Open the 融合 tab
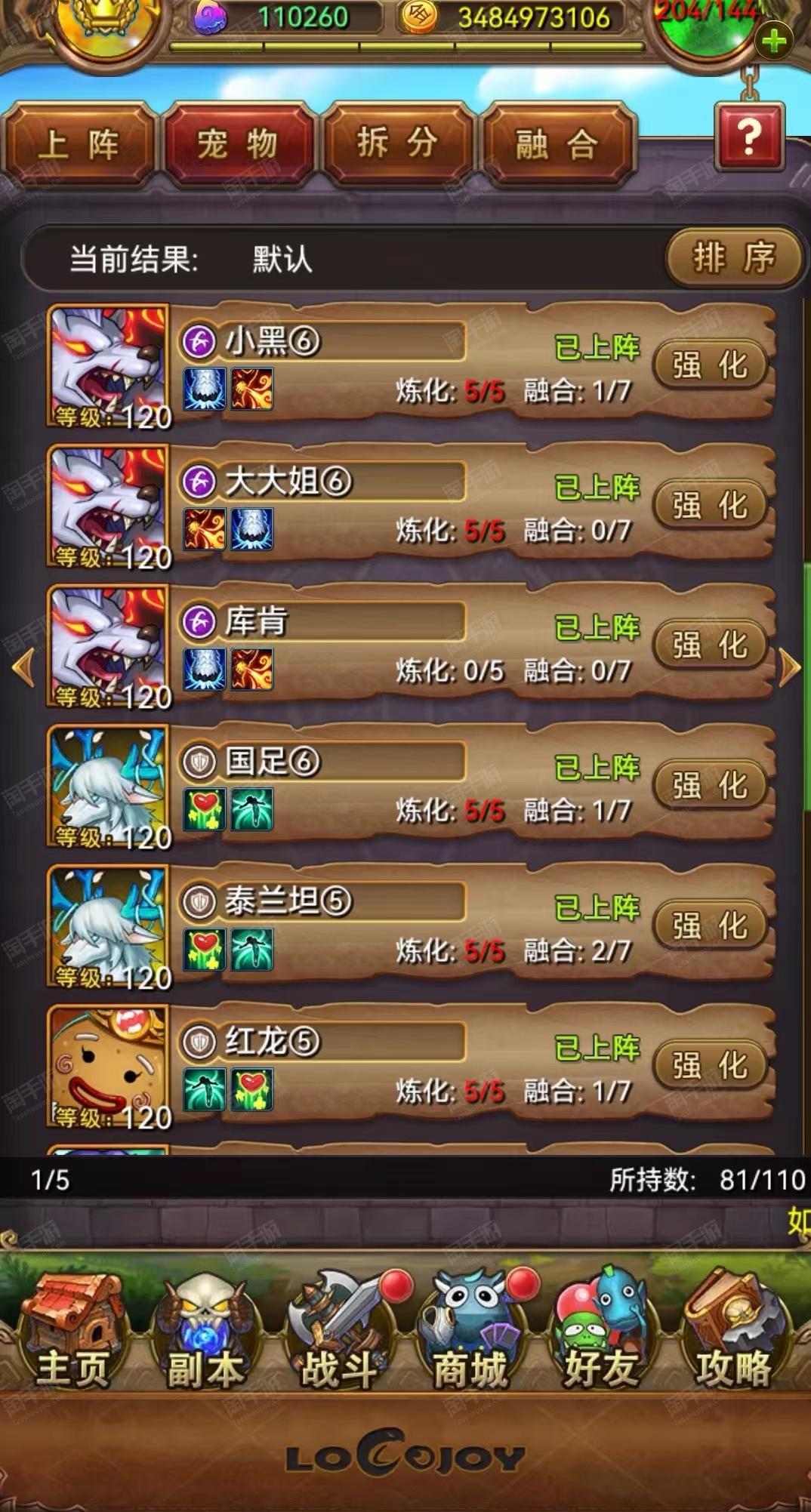The height and width of the screenshot is (1512, 811). pos(557,143)
